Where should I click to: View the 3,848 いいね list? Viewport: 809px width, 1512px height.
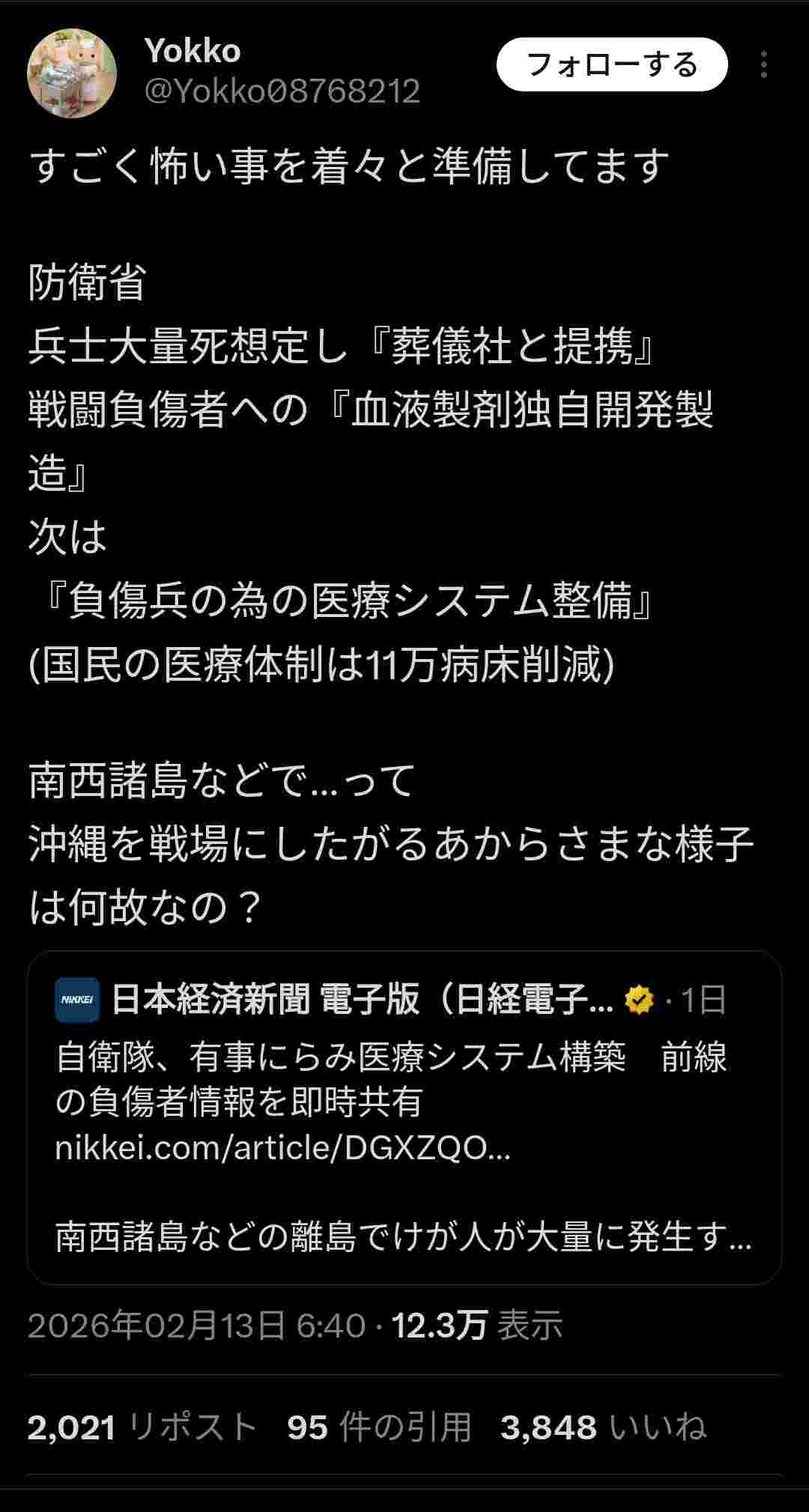pos(603,1427)
